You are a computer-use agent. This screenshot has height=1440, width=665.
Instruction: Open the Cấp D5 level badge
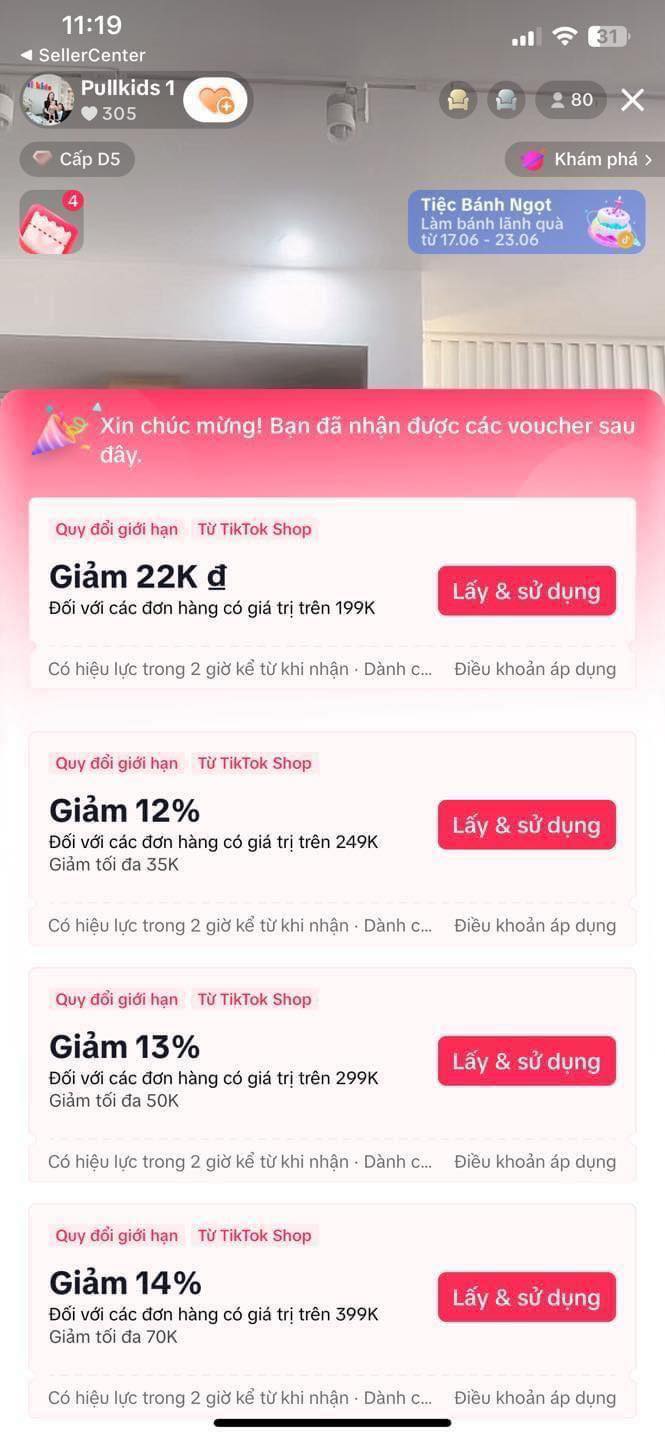coord(77,159)
